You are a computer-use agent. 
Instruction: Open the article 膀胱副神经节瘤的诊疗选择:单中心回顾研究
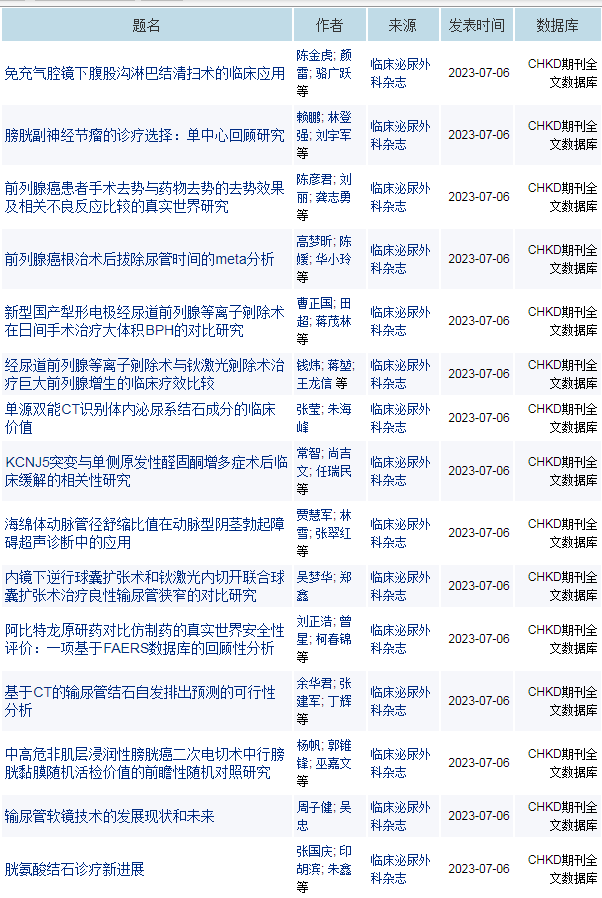click(x=145, y=135)
